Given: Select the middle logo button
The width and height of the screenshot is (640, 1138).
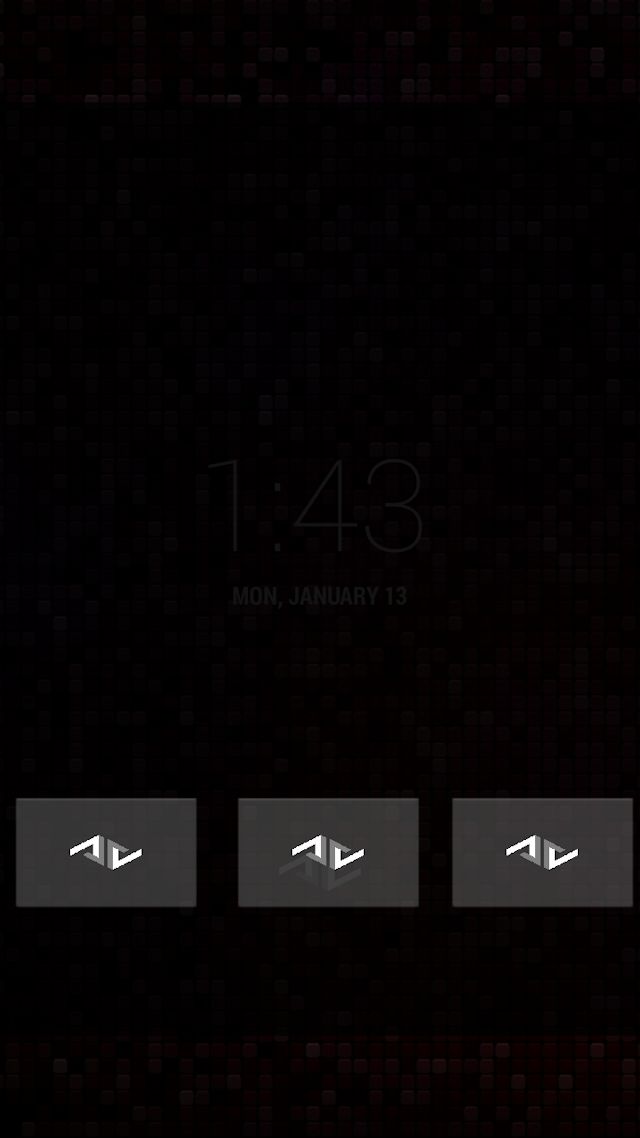Looking at the screenshot, I should coord(328,852).
